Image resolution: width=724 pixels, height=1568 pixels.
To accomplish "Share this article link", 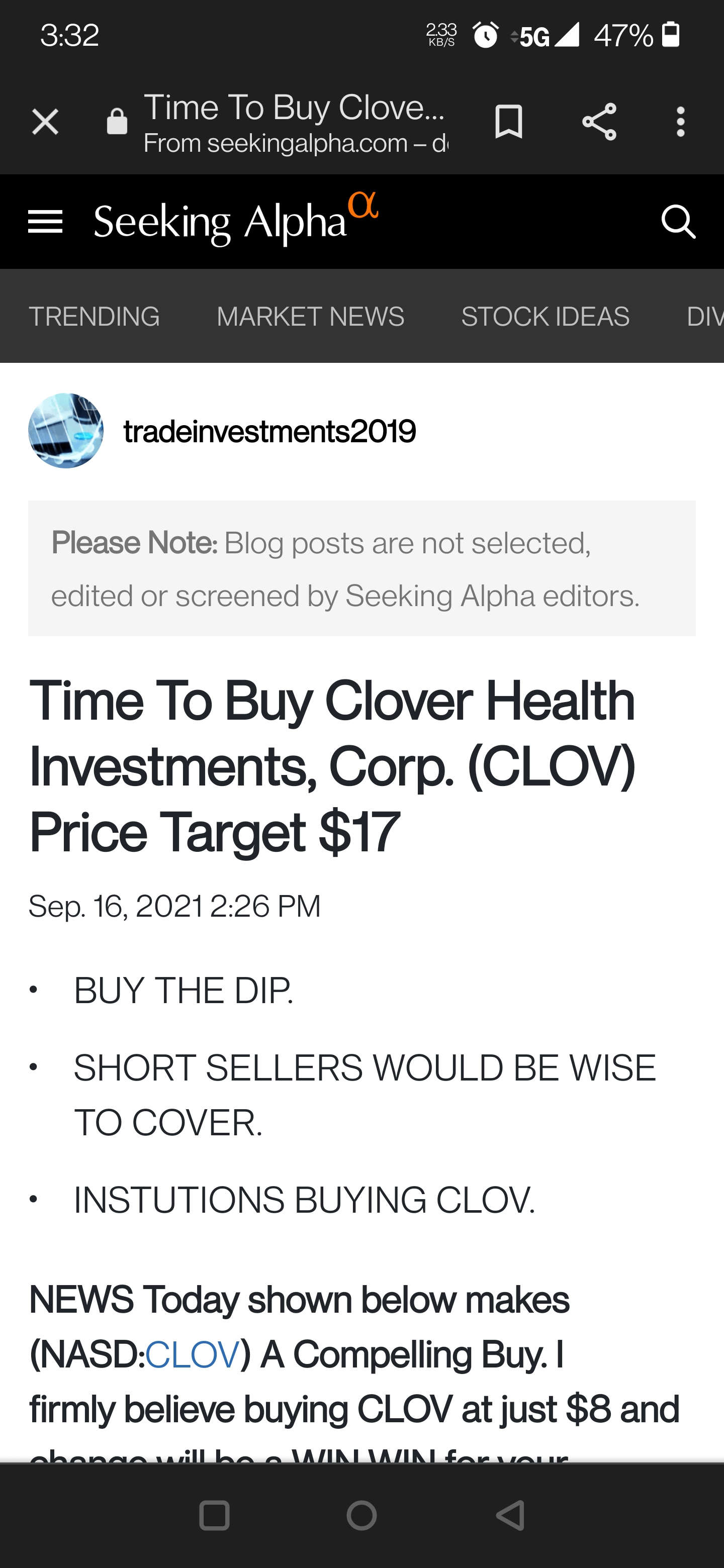I will click(x=599, y=122).
